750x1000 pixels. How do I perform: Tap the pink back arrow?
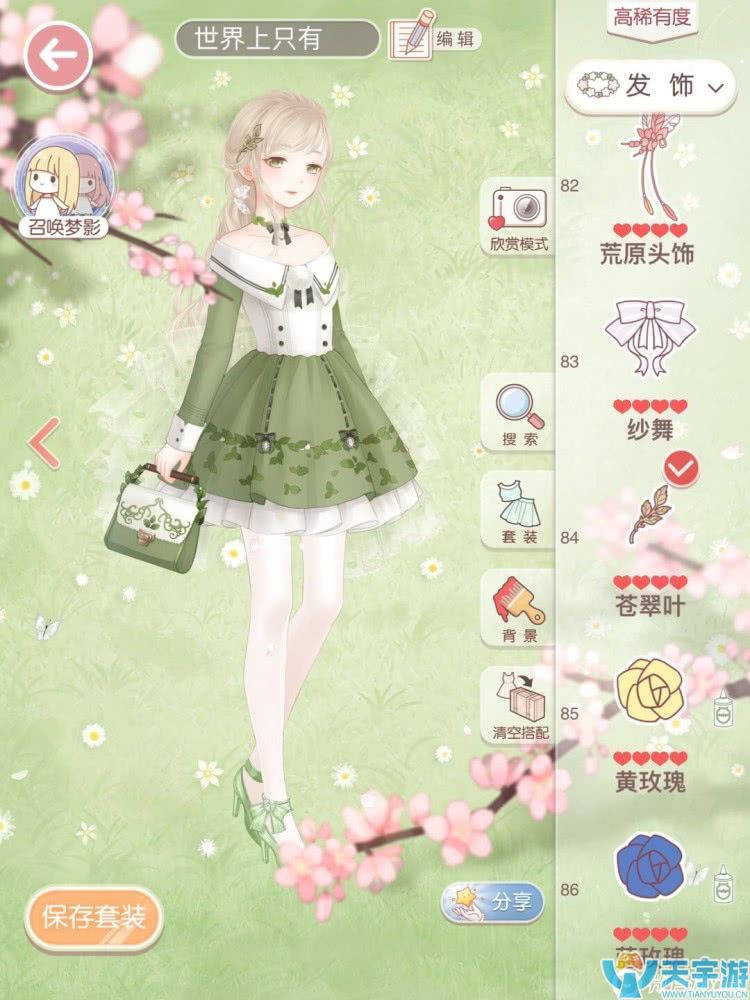point(58,54)
